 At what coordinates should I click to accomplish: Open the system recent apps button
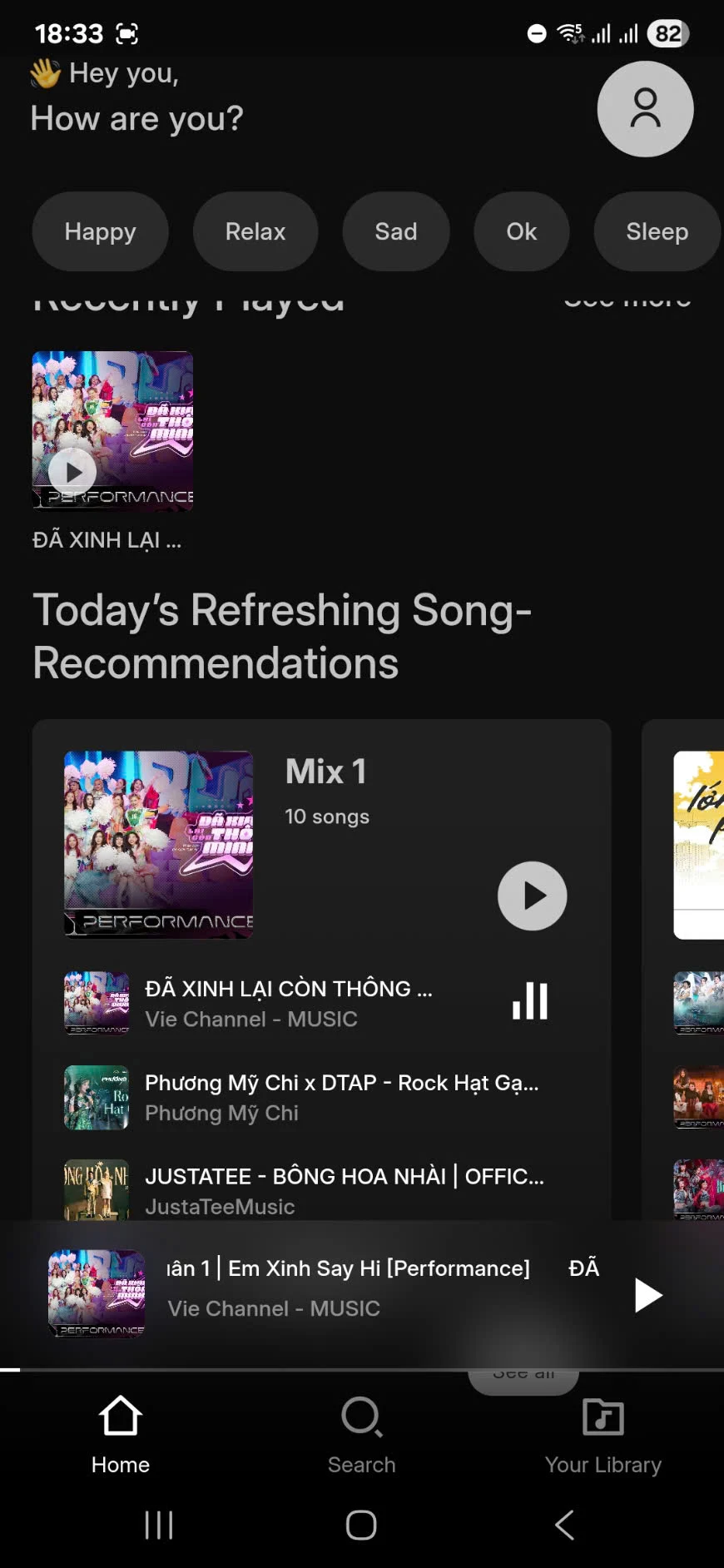(158, 1525)
